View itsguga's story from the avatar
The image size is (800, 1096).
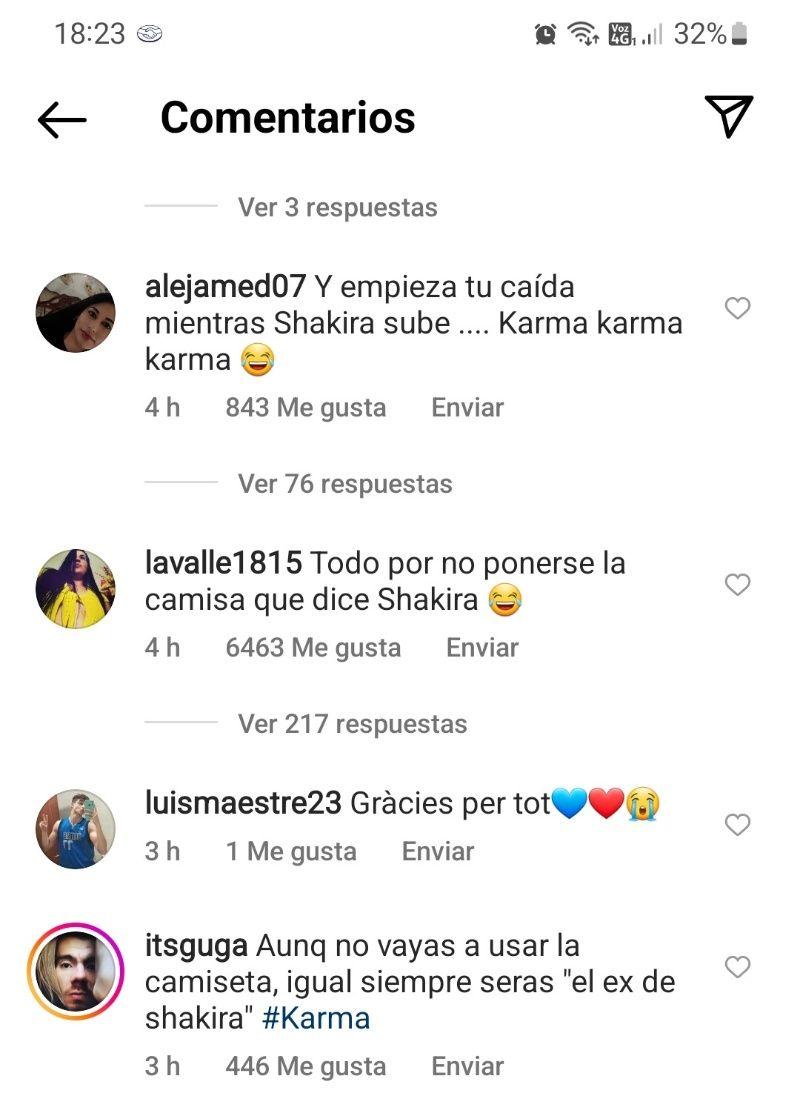click(x=76, y=971)
